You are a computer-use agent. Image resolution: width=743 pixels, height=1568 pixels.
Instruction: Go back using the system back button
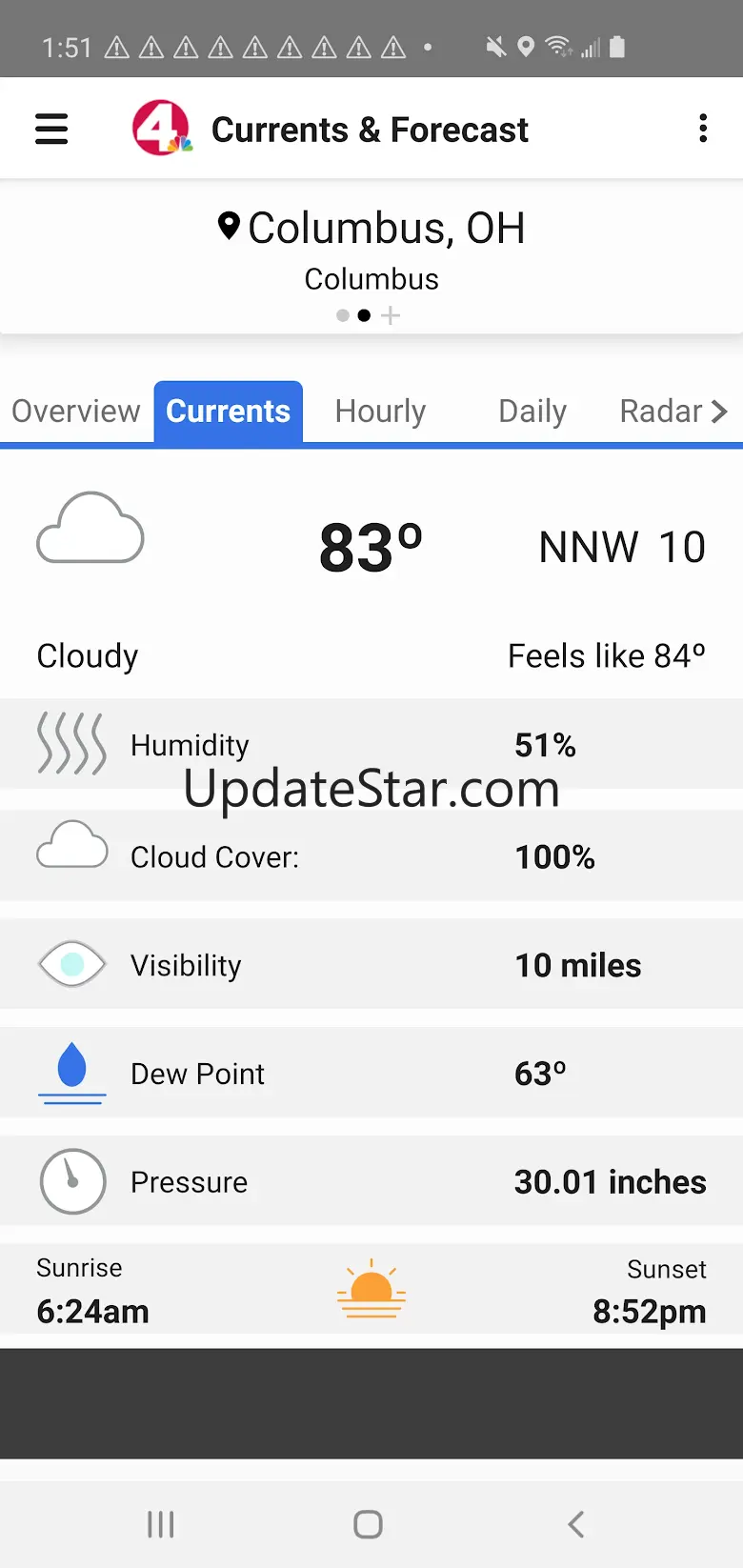point(575,1524)
